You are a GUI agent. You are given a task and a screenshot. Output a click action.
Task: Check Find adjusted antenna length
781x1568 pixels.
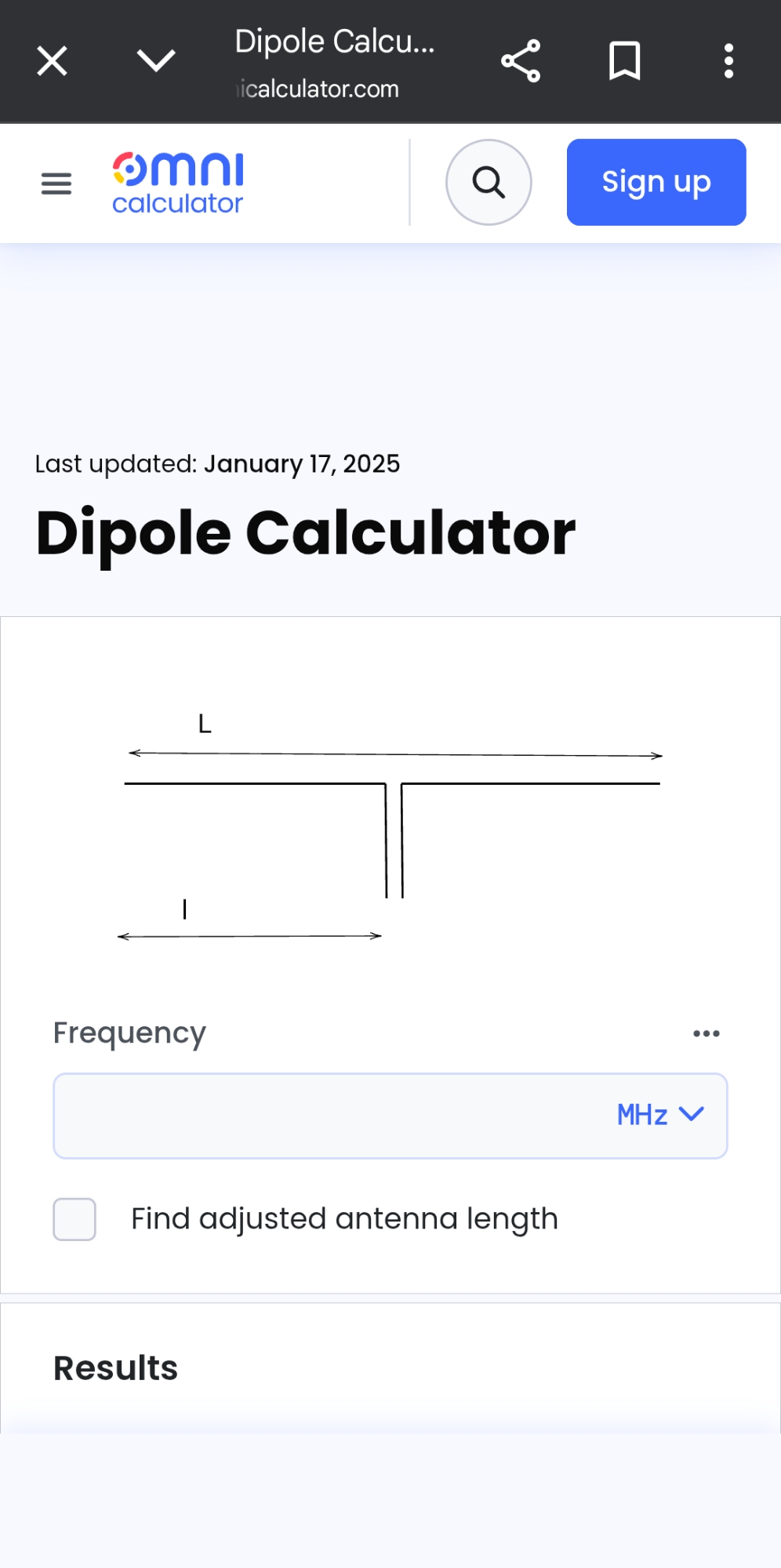(74, 1219)
